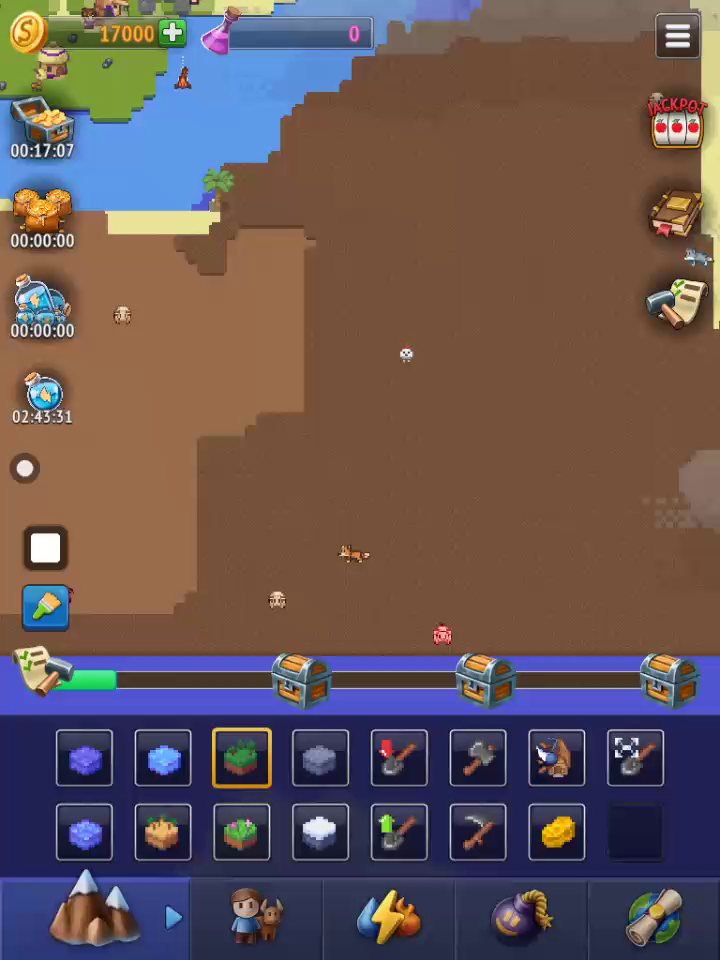The image size is (720, 960).
Task: Choose the gold ore item
Action: point(557,832)
